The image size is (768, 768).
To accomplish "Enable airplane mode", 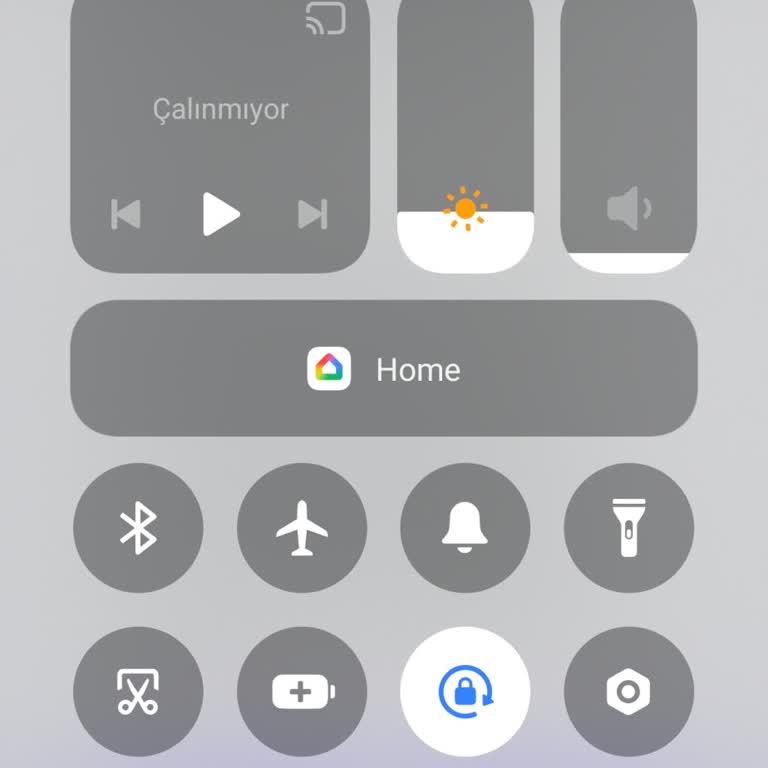I will click(302, 528).
